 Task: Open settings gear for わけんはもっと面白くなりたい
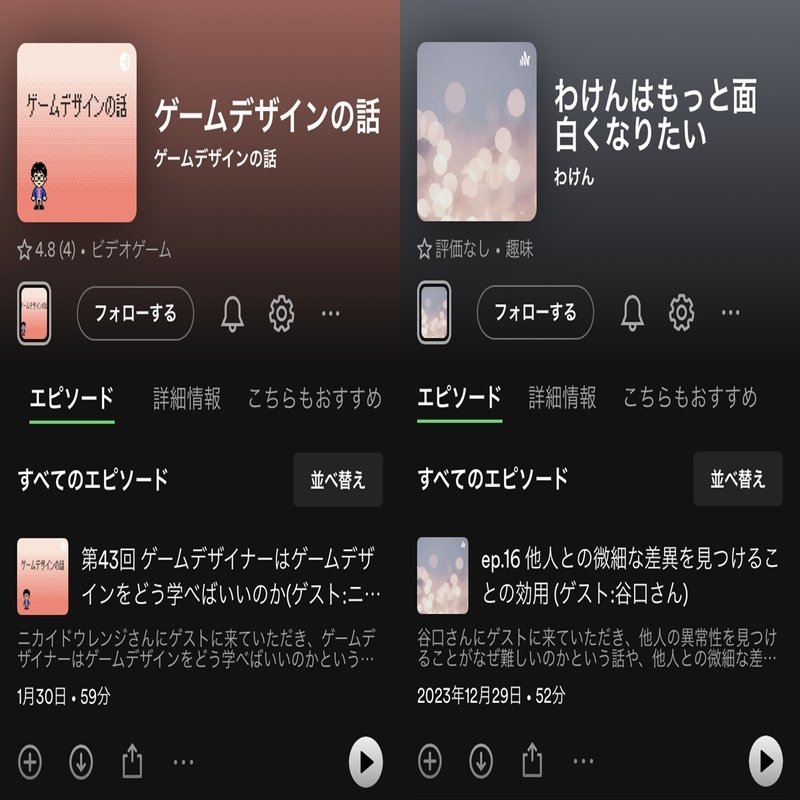click(681, 313)
